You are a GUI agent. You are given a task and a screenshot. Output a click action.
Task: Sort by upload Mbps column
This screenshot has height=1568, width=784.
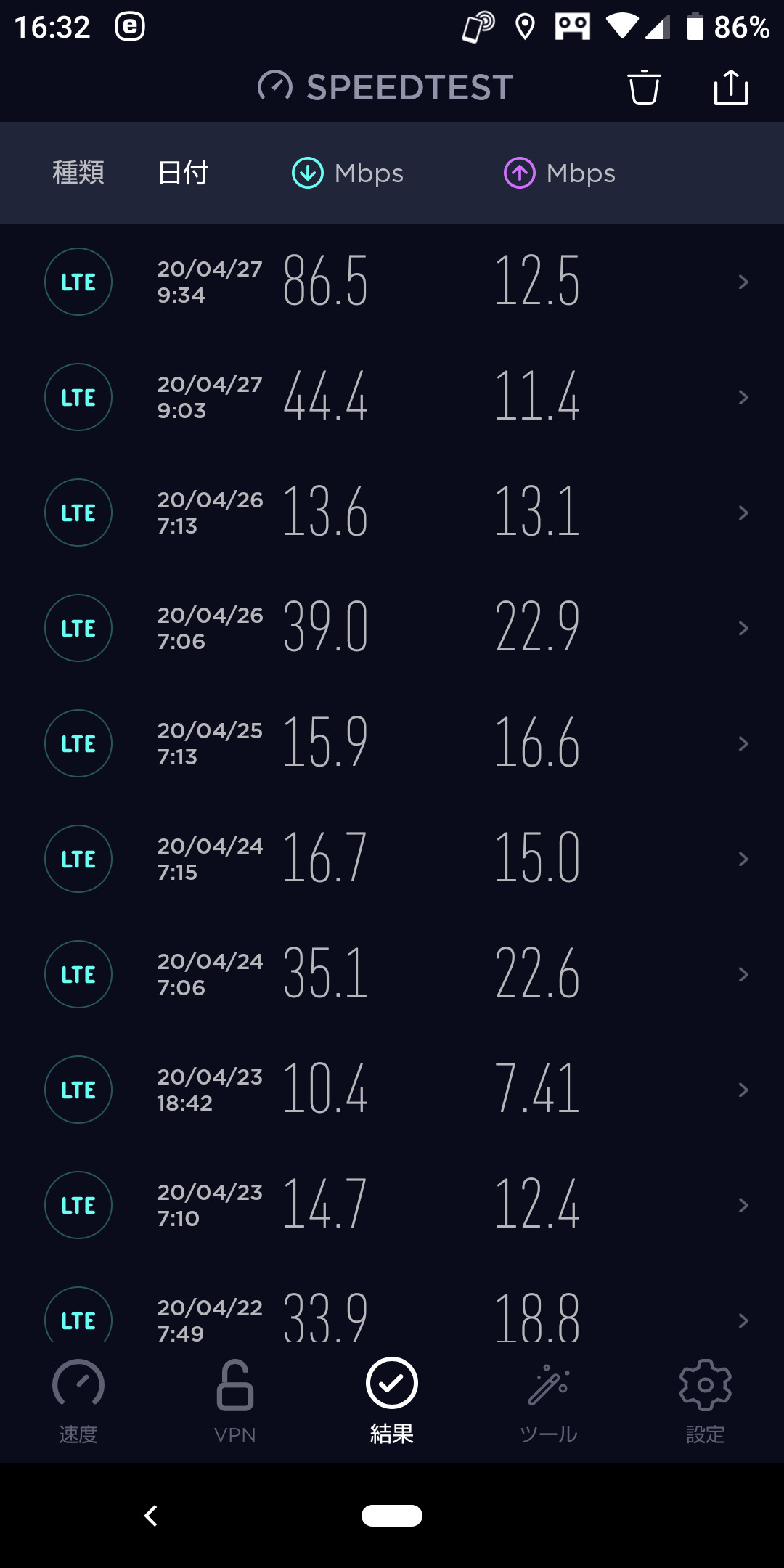[560, 173]
